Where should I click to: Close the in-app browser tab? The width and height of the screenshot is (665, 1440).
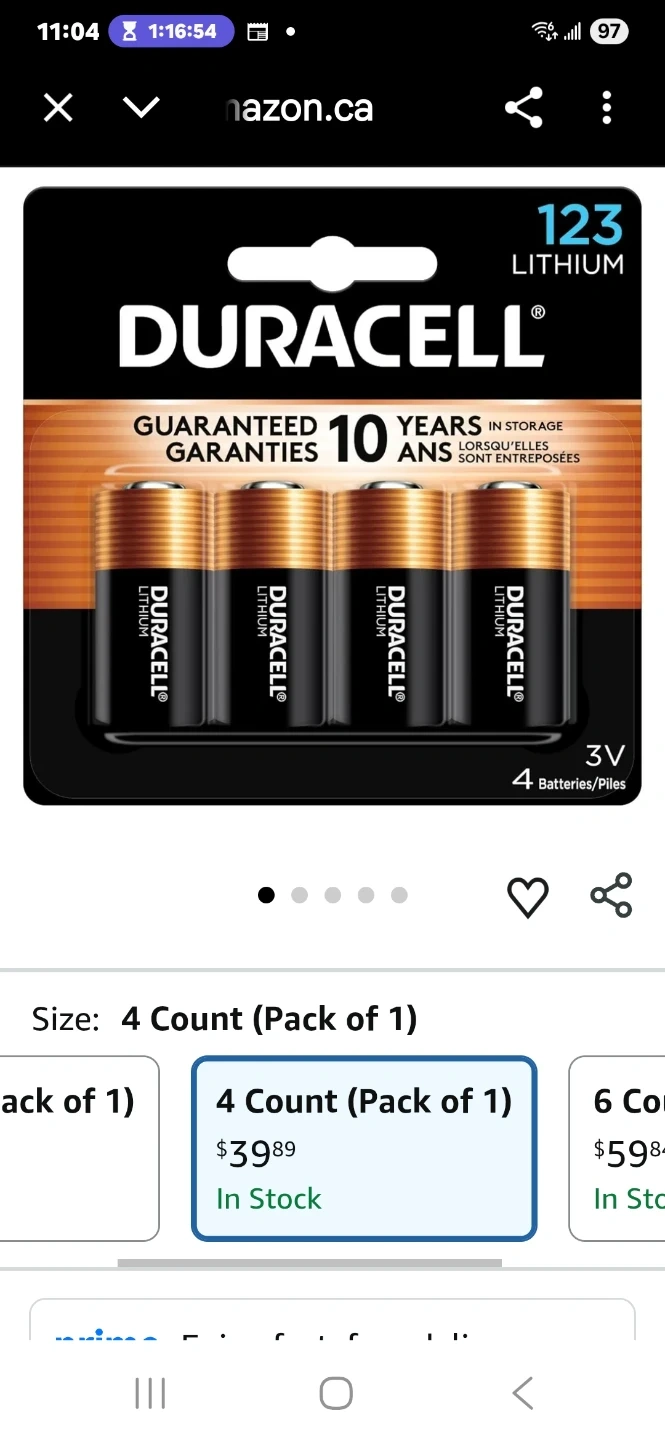[x=58, y=107]
